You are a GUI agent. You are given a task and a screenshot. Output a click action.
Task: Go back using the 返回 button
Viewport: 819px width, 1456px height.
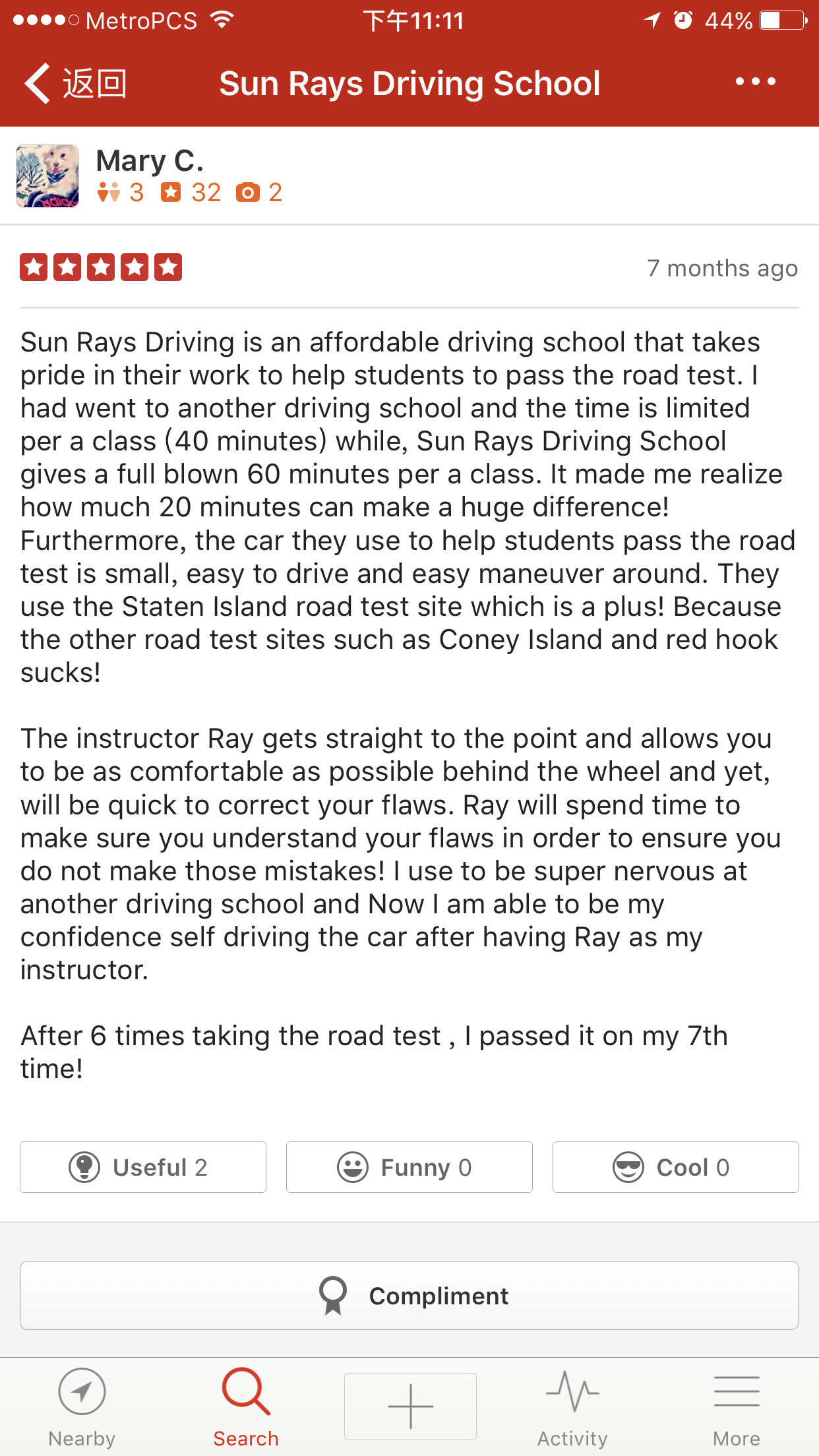click(76, 84)
